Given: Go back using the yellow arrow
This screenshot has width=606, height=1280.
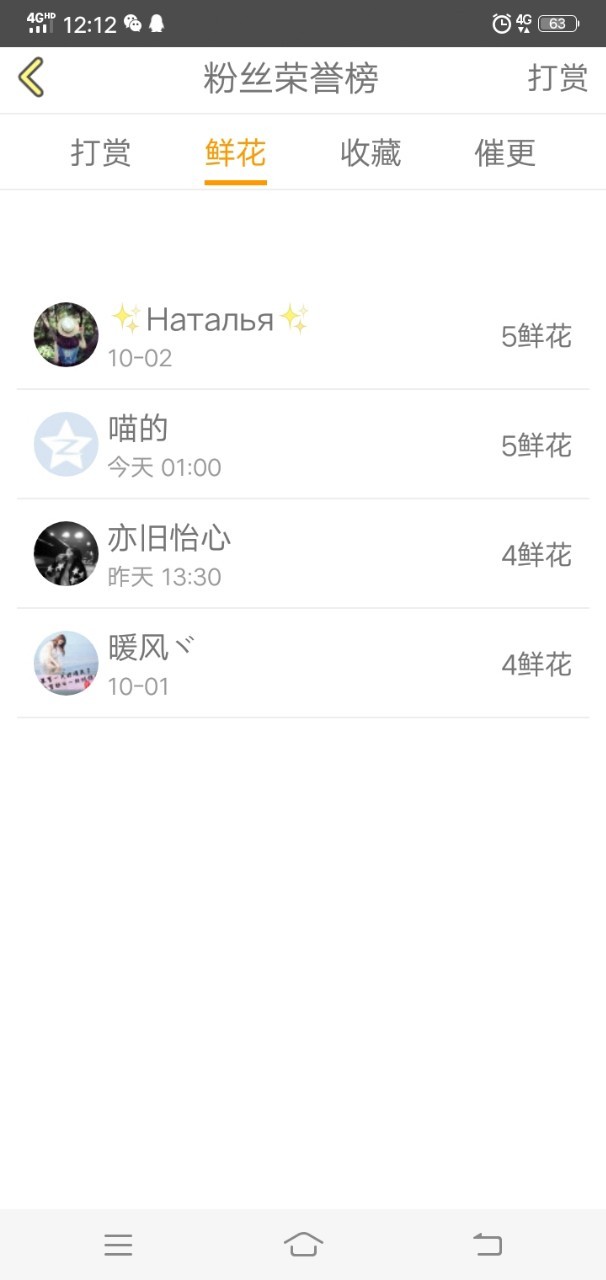Looking at the screenshot, I should (x=31, y=78).
